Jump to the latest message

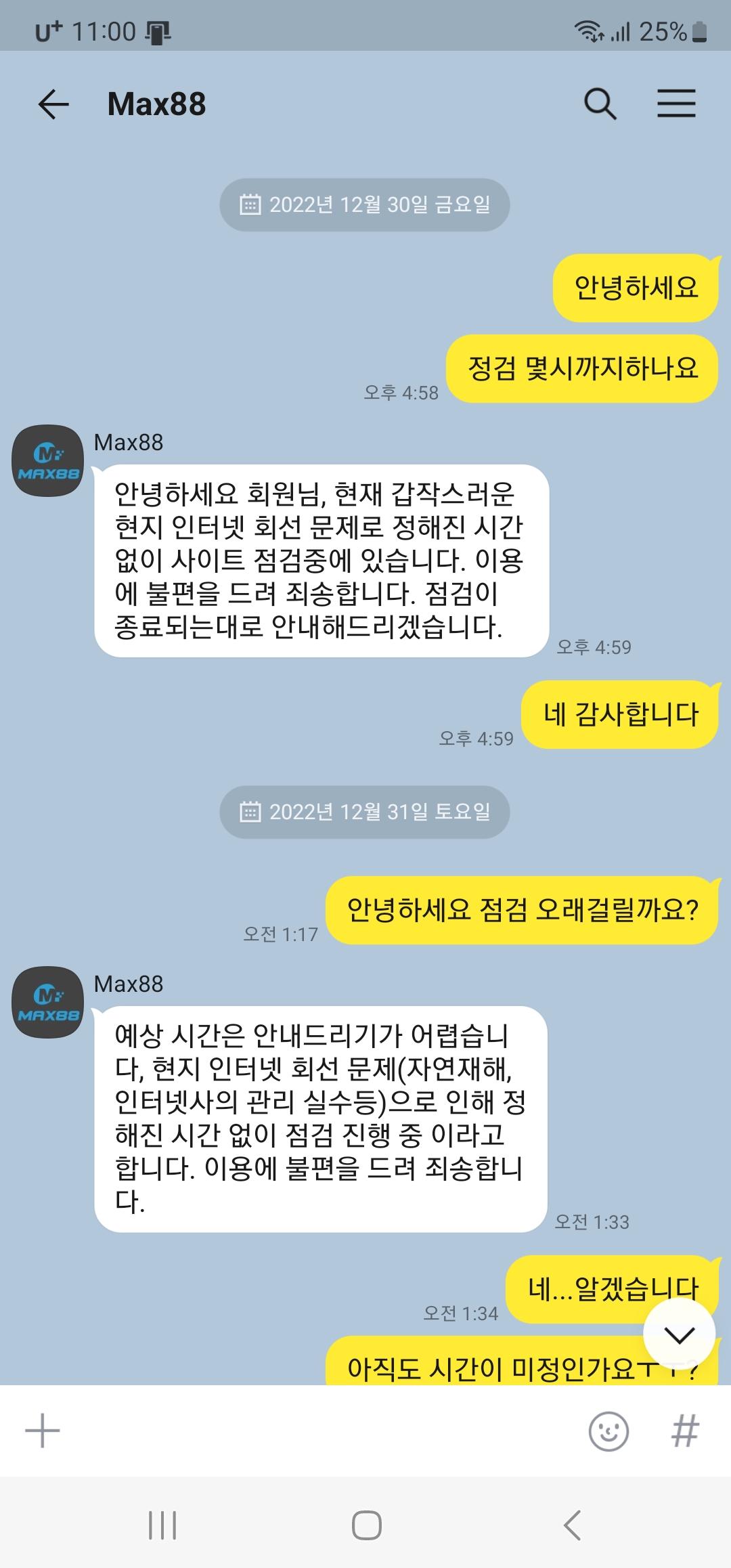click(x=679, y=1334)
